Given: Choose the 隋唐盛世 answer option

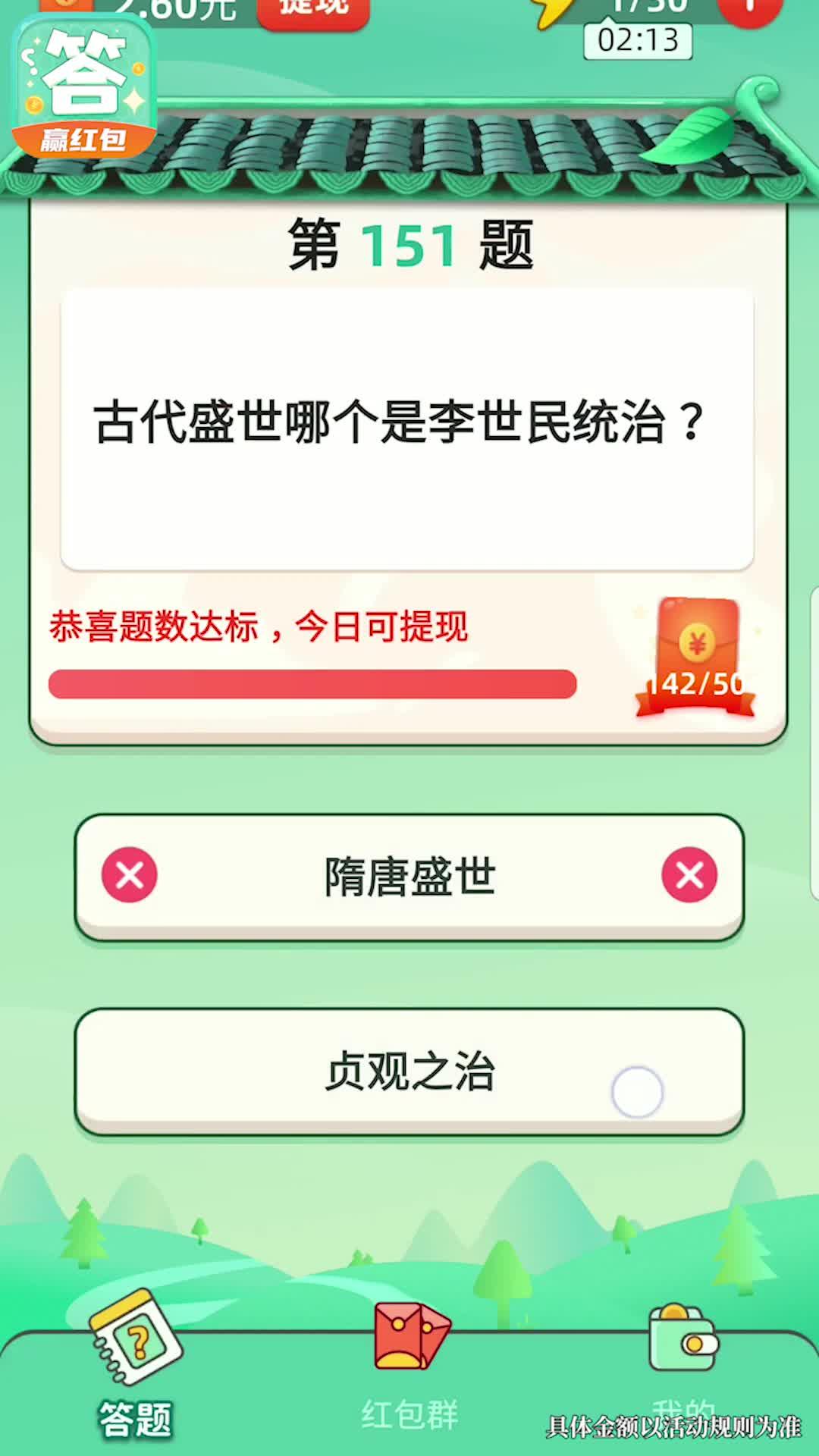Looking at the screenshot, I should click(409, 877).
